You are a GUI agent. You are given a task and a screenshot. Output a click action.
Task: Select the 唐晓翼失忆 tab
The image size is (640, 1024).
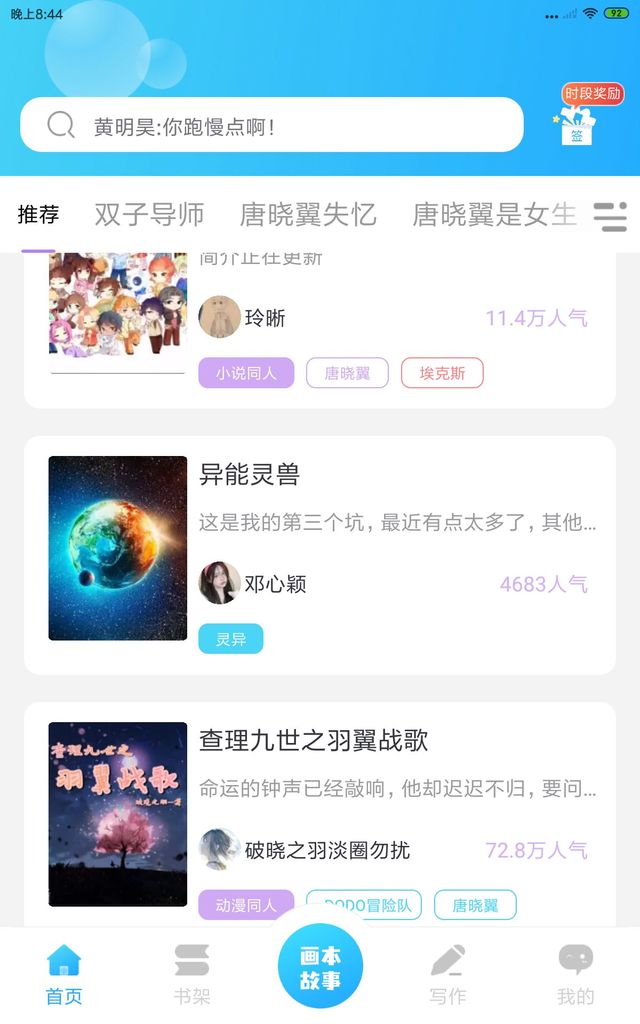(308, 214)
